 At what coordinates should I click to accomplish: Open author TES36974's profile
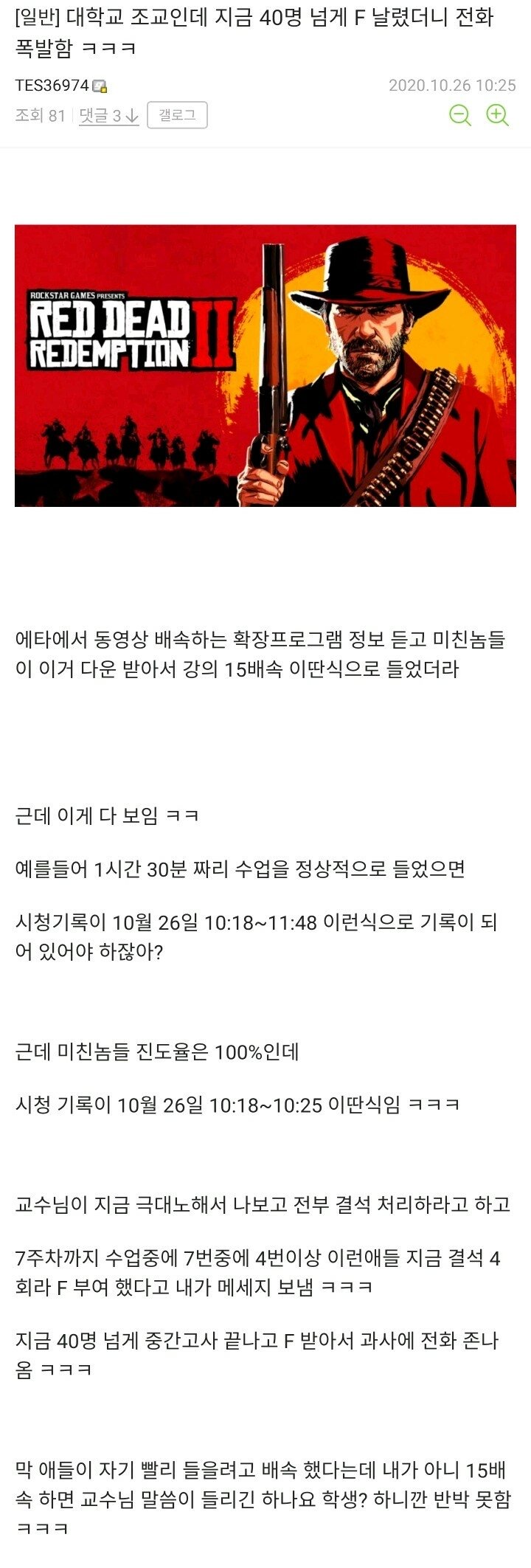click(x=52, y=86)
